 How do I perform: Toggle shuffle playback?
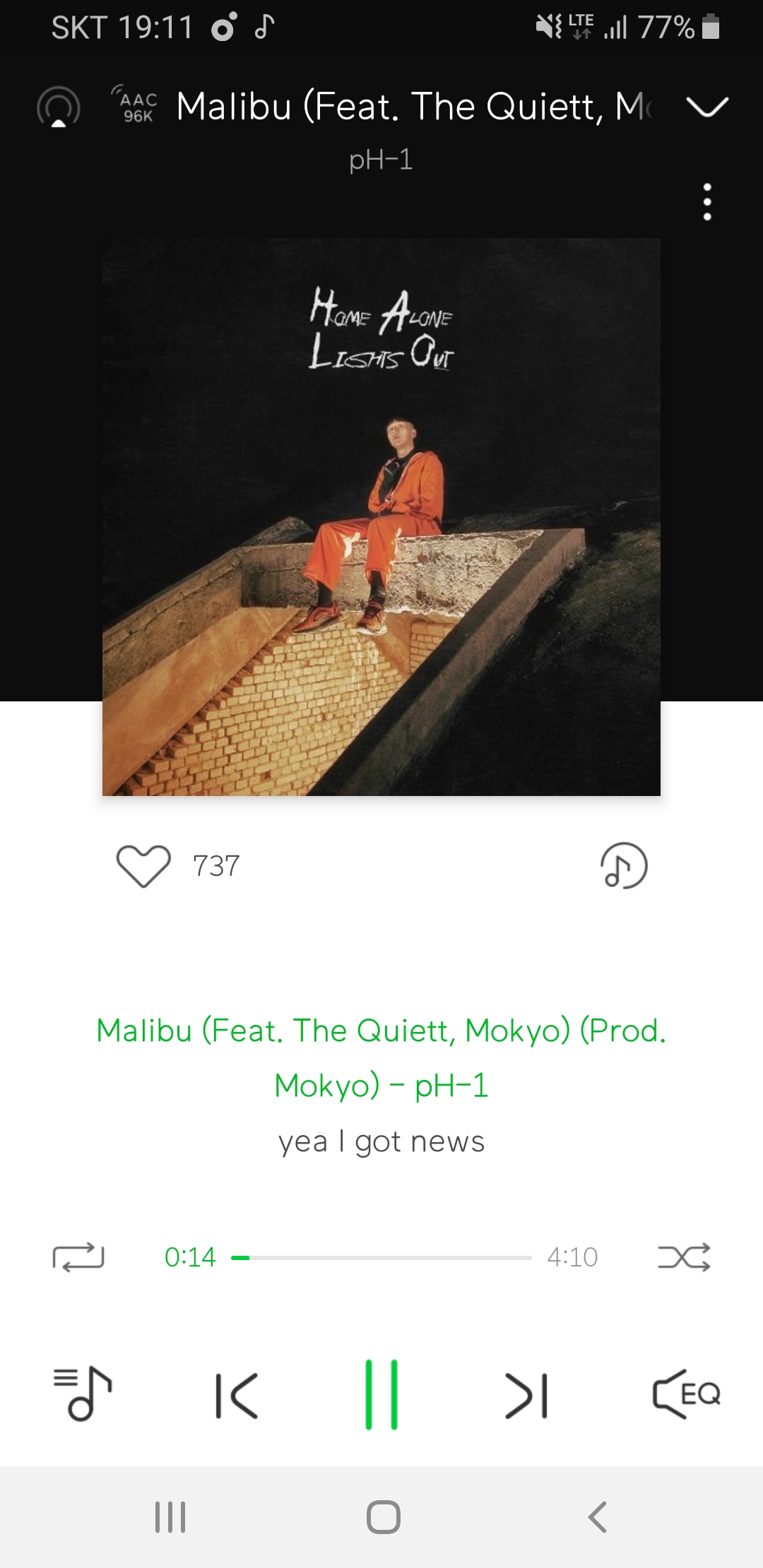coord(684,1257)
